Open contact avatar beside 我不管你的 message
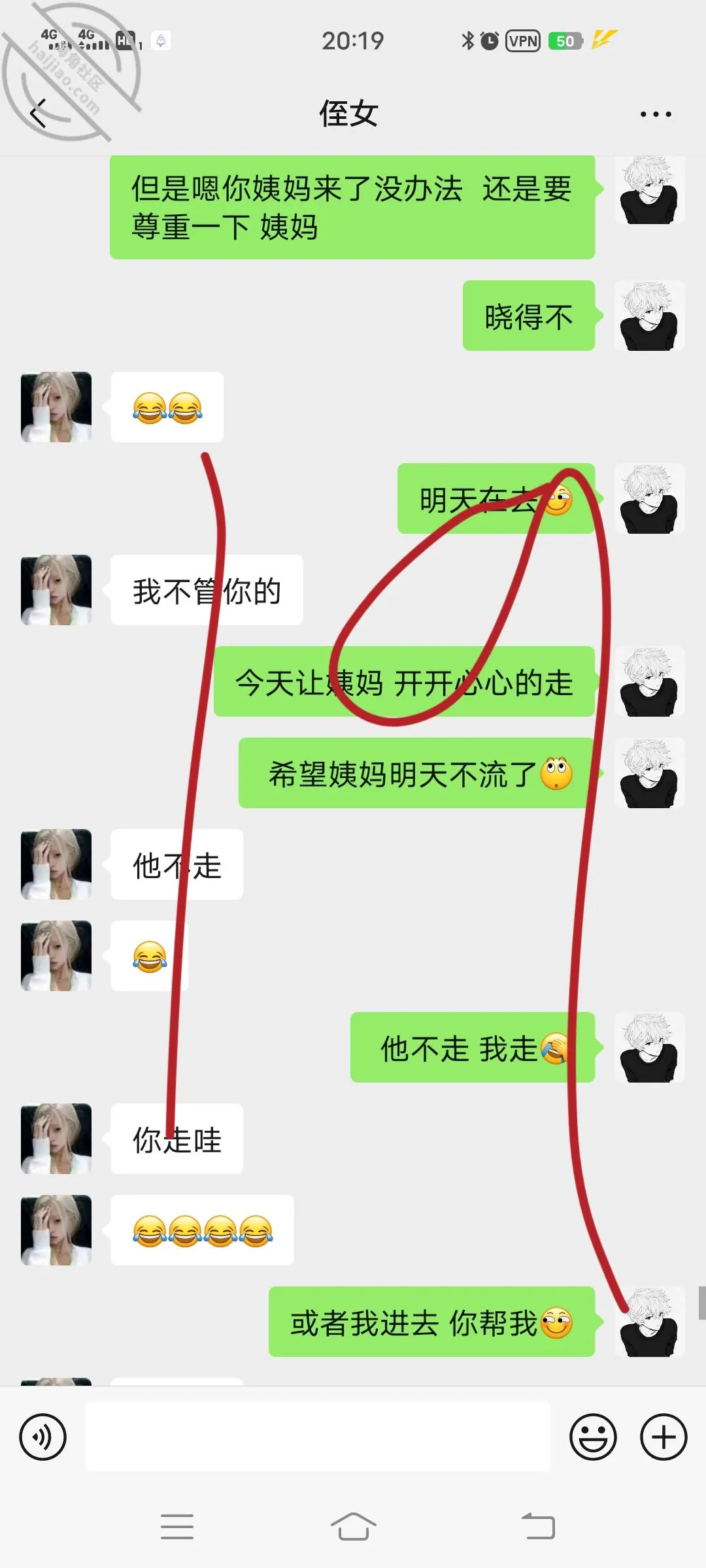The image size is (706, 1568). pyautogui.click(x=56, y=590)
